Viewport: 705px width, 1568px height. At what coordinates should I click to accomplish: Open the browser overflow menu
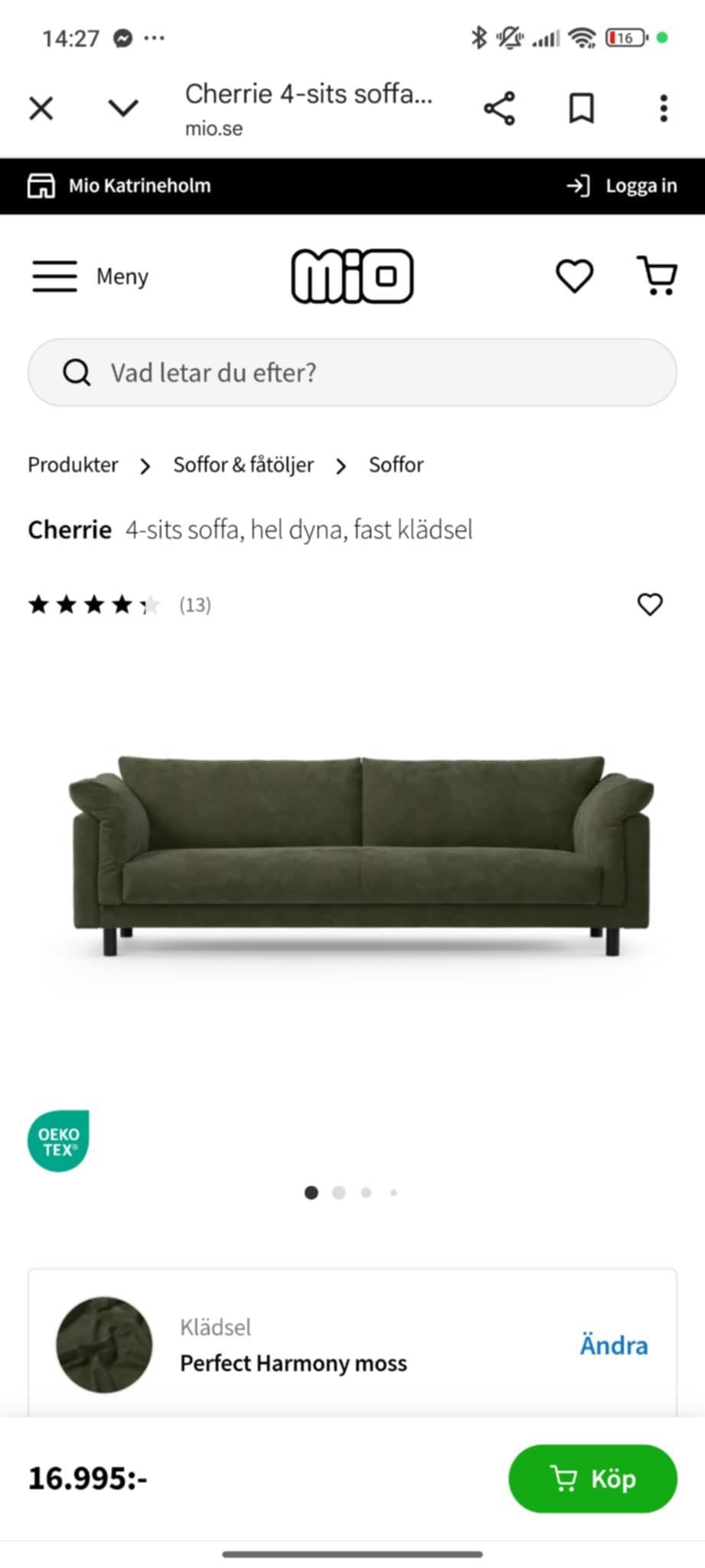663,107
